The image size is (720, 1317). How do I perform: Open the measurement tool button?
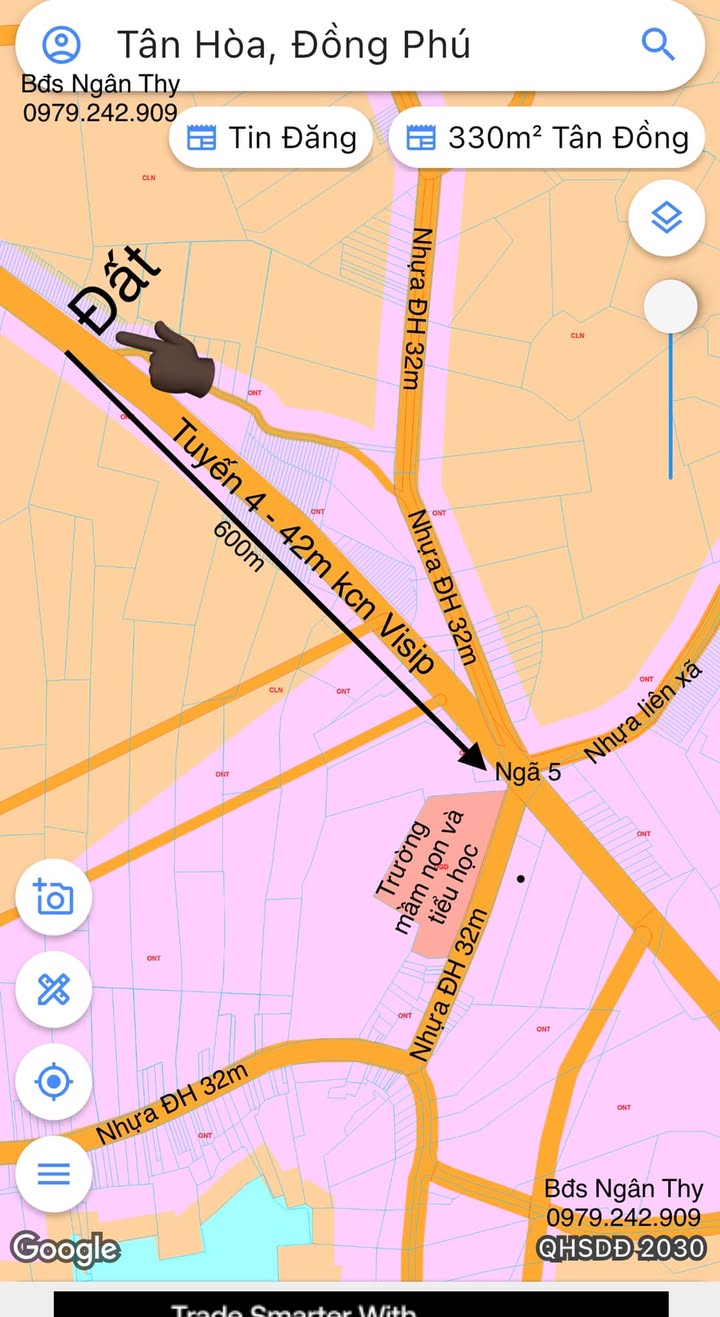(54, 989)
